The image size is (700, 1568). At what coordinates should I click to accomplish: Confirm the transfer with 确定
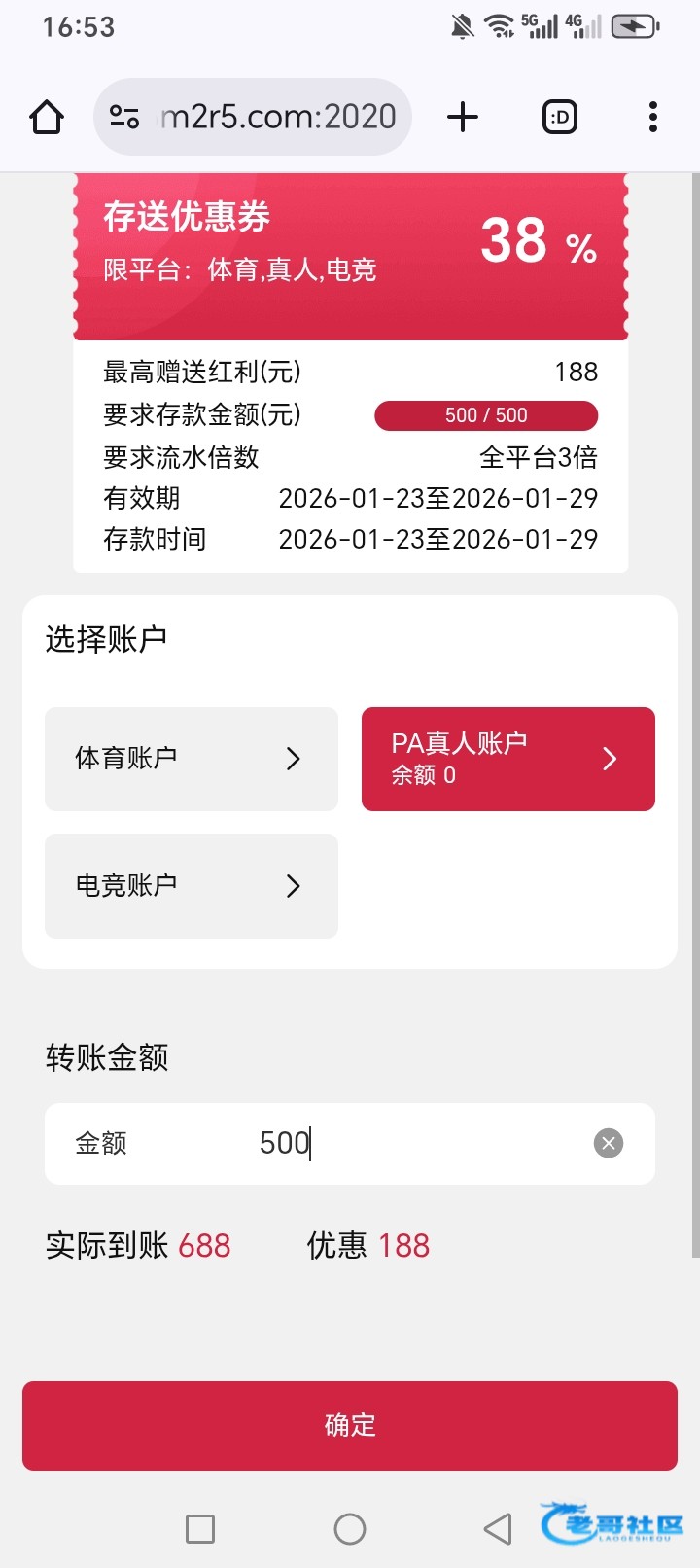[x=350, y=1425]
